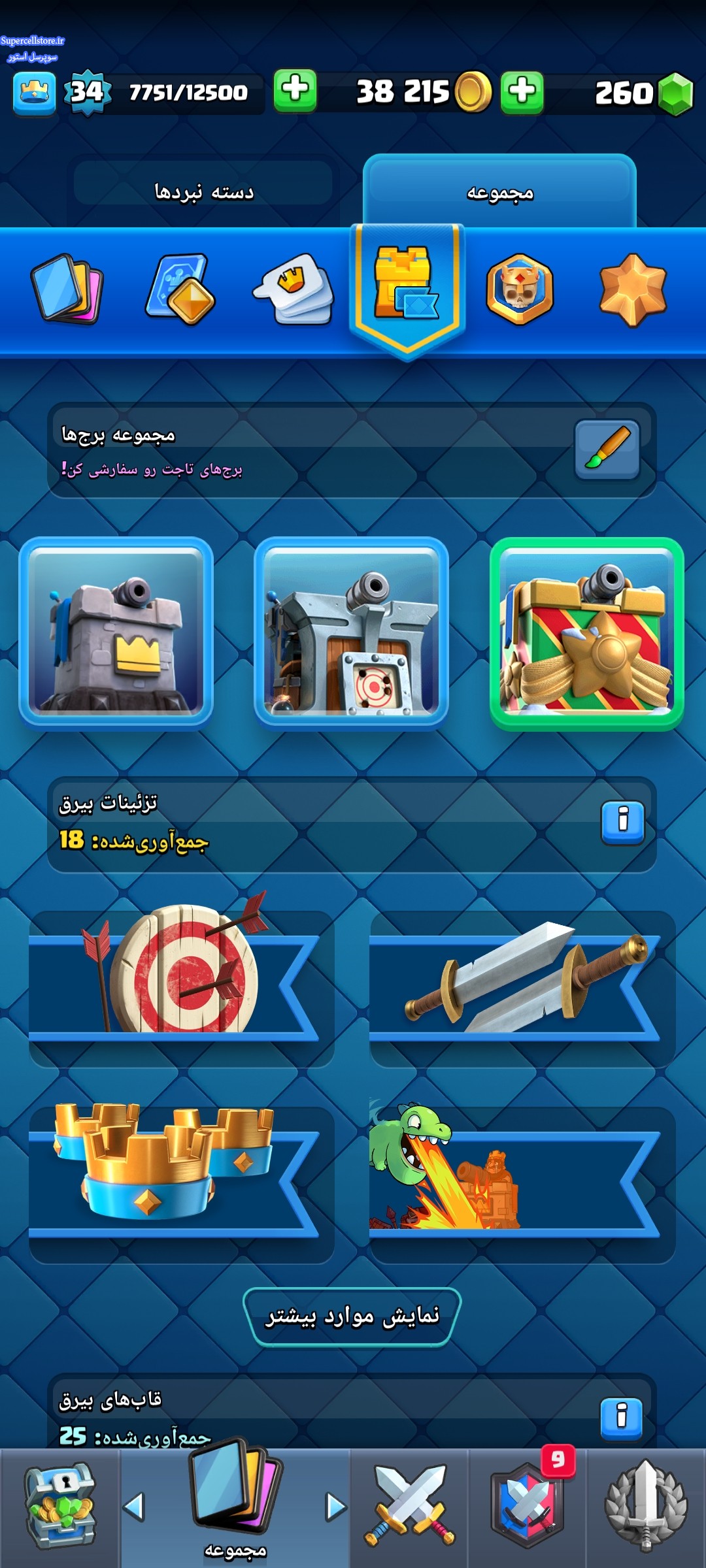Open the blueprint and gem category
706x1568 pixels.
coord(180,289)
